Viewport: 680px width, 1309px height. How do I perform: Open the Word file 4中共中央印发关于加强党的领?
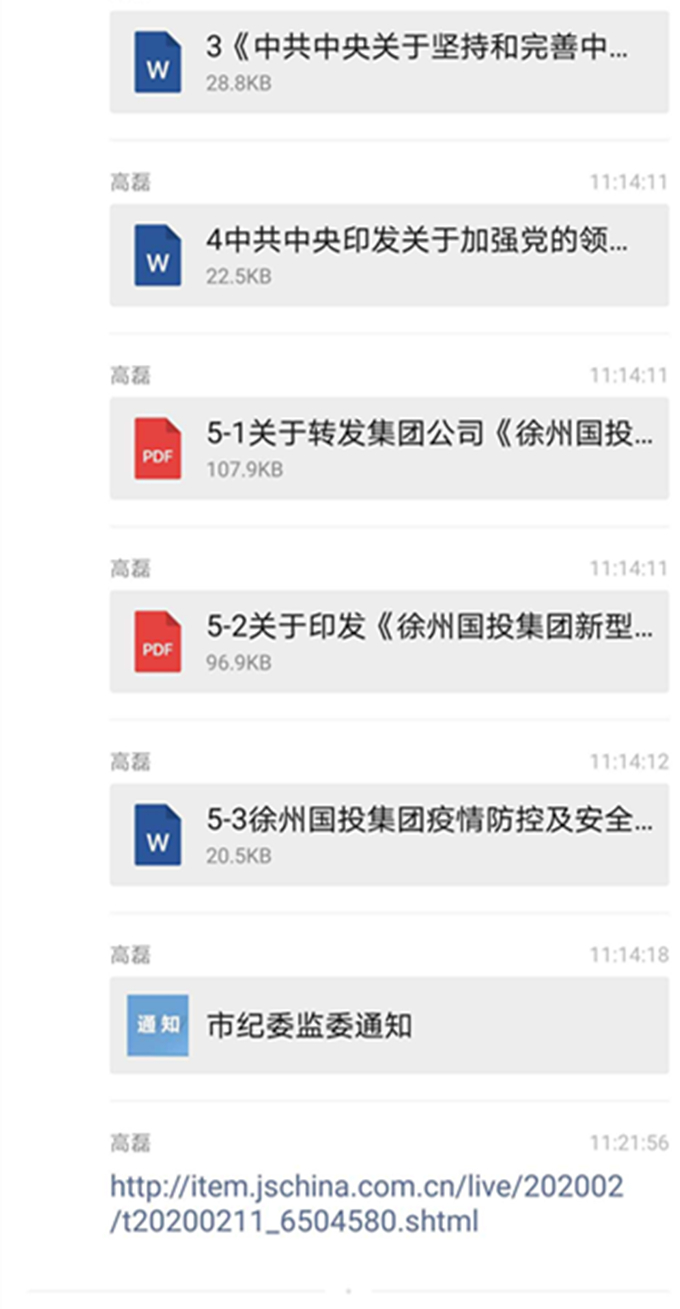(x=388, y=255)
